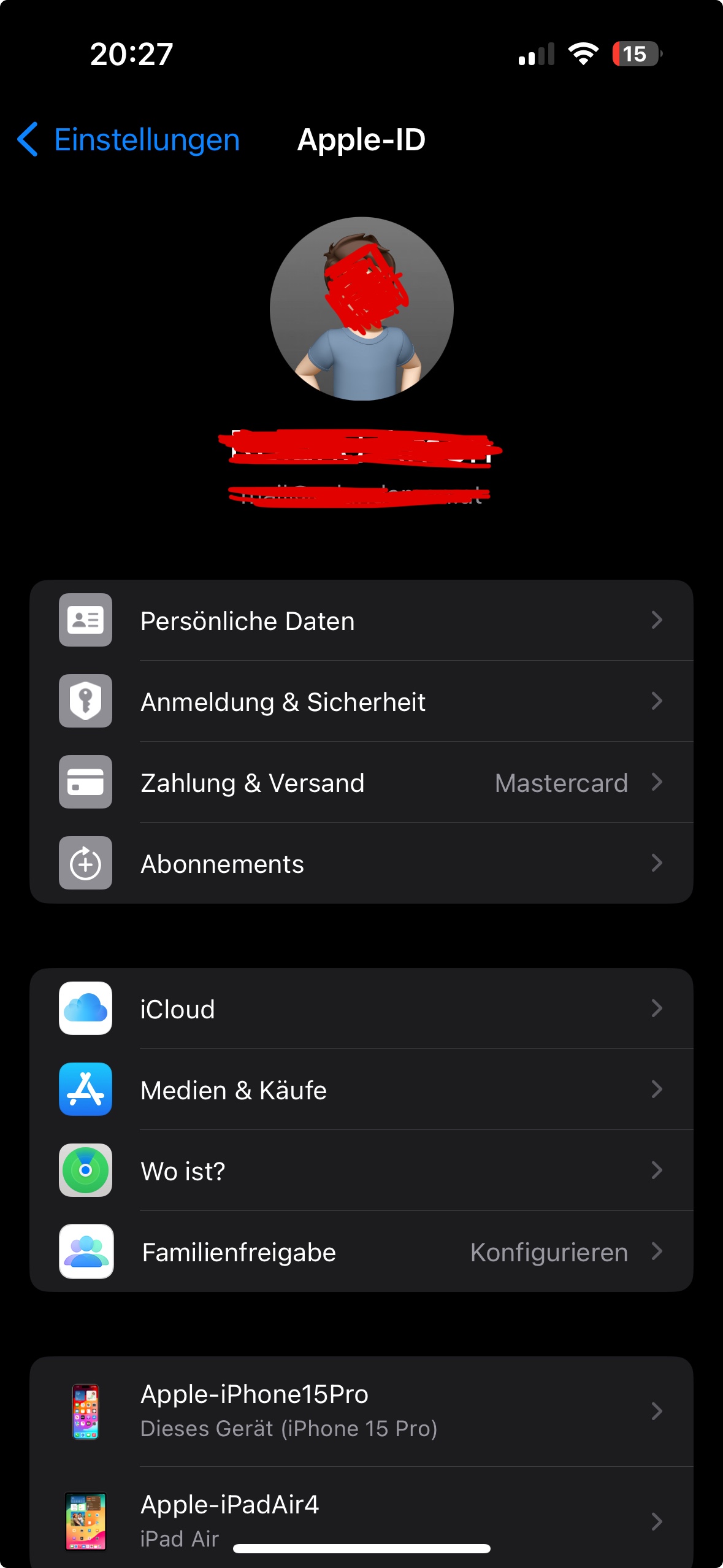Open Anmeldung & Sicherheit settings
723x1568 pixels.
pyautogui.click(x=361, y=701)
